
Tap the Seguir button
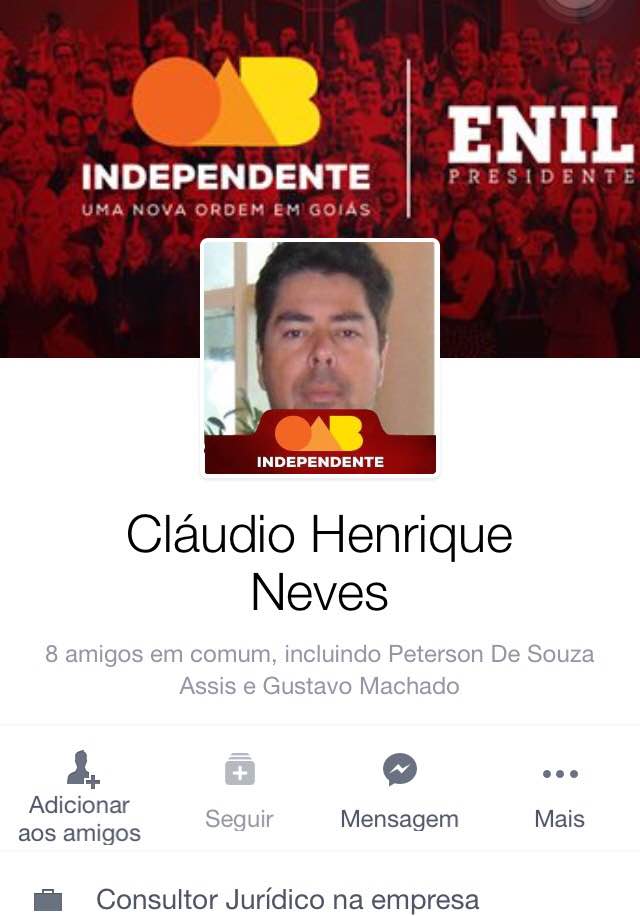[x=239, y=796]
